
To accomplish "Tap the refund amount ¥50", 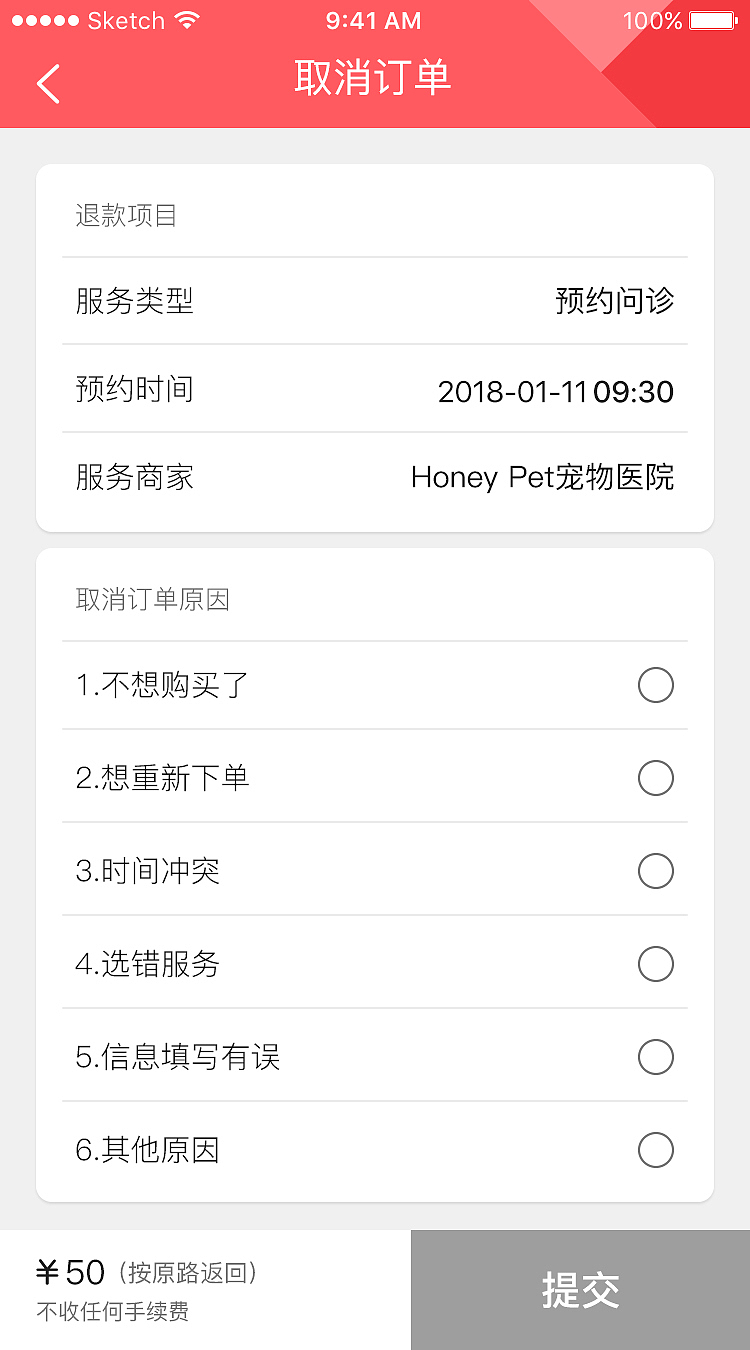I will pyautogui.click(x=70, y=1271).
